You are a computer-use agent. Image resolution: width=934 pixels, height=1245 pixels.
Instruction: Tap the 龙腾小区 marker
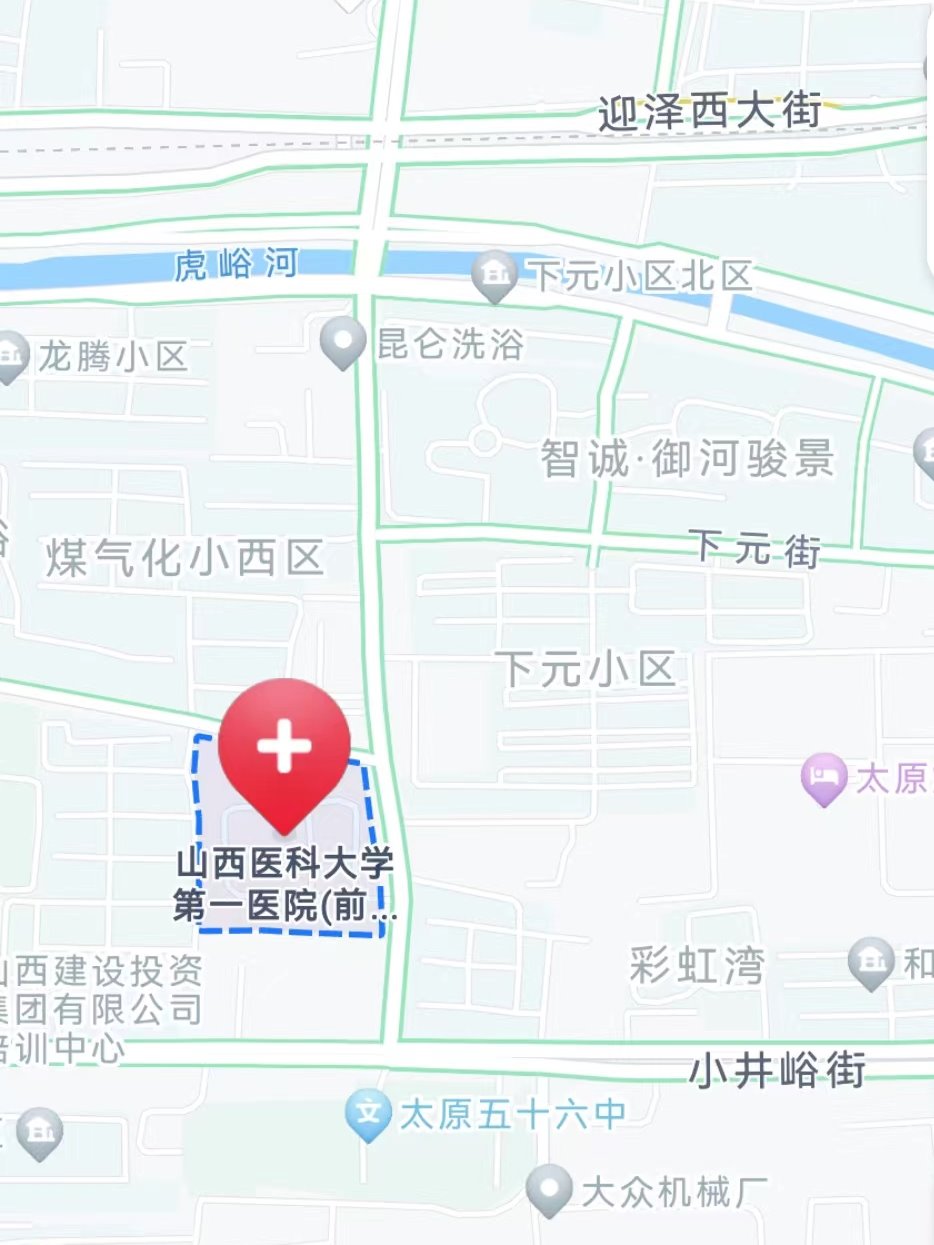point(10,354)
